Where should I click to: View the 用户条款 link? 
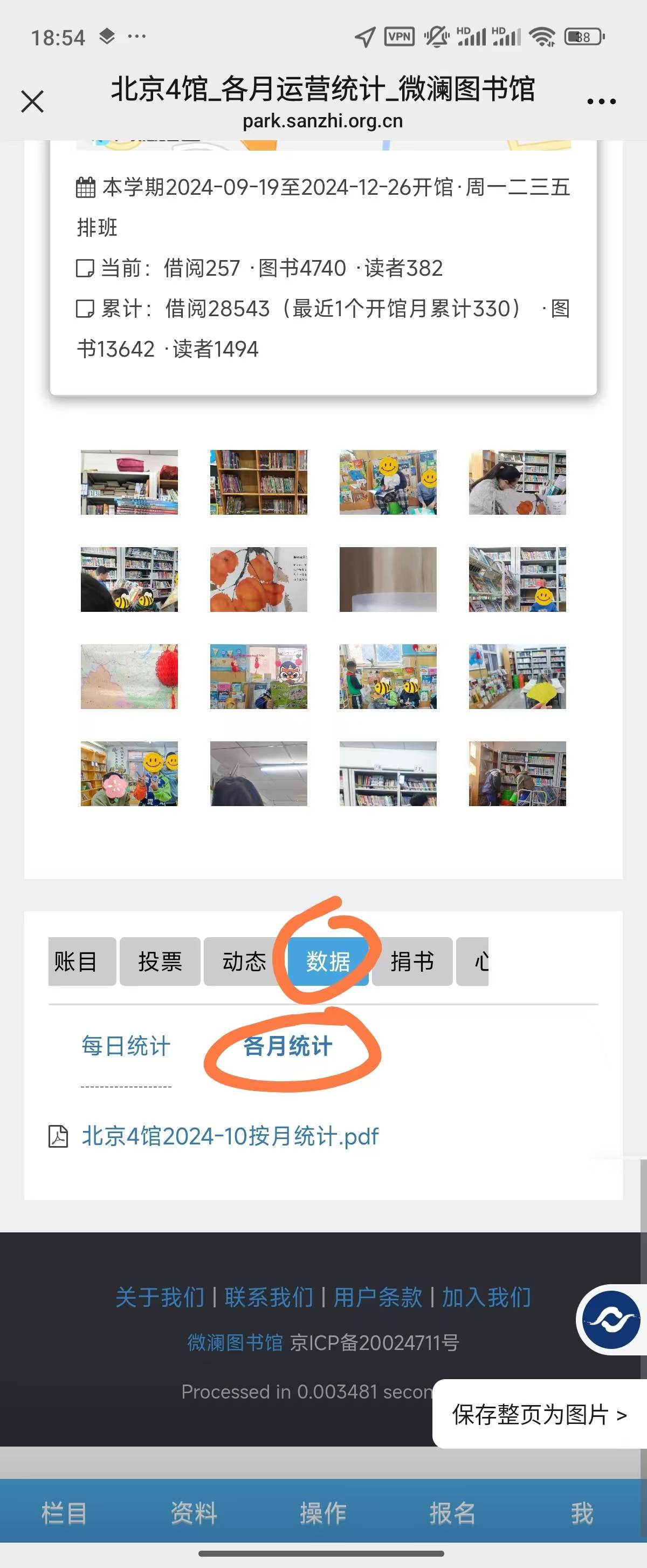377,1297
